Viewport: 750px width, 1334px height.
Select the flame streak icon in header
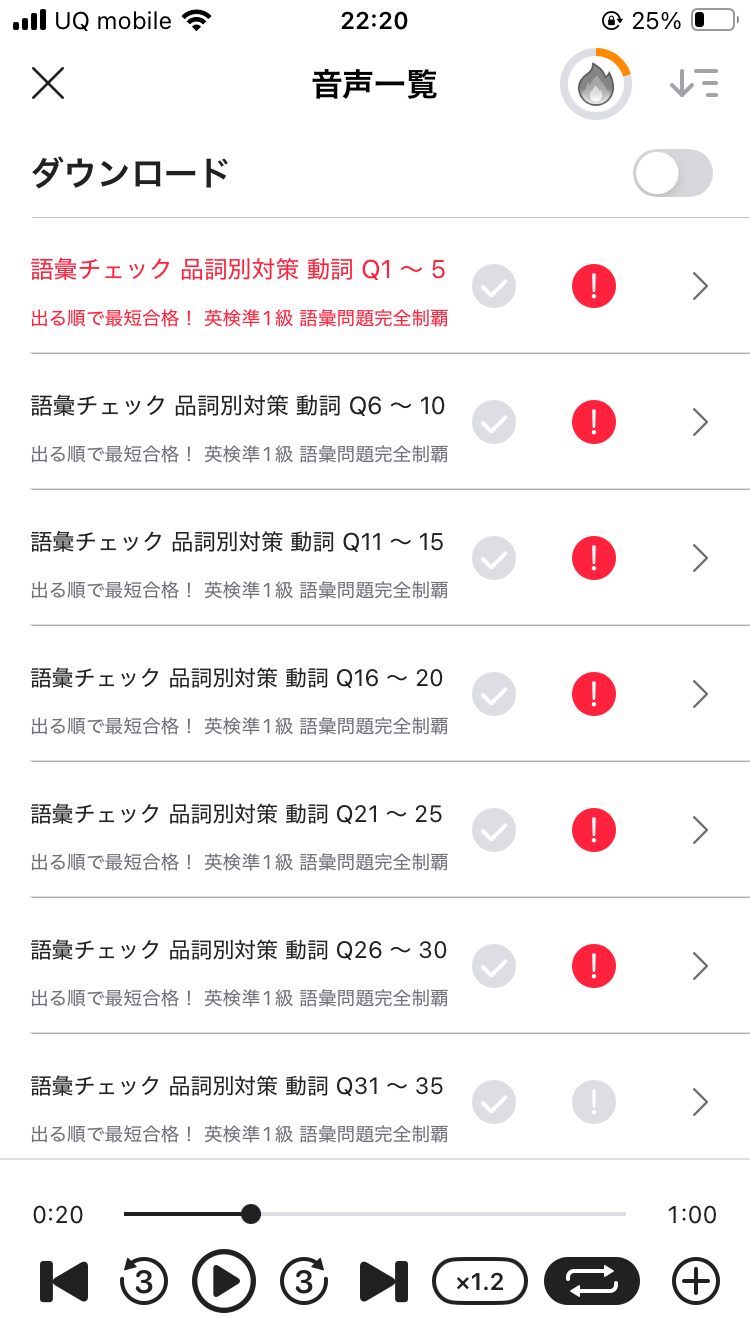pyautogui.click(x=595, y=85)
